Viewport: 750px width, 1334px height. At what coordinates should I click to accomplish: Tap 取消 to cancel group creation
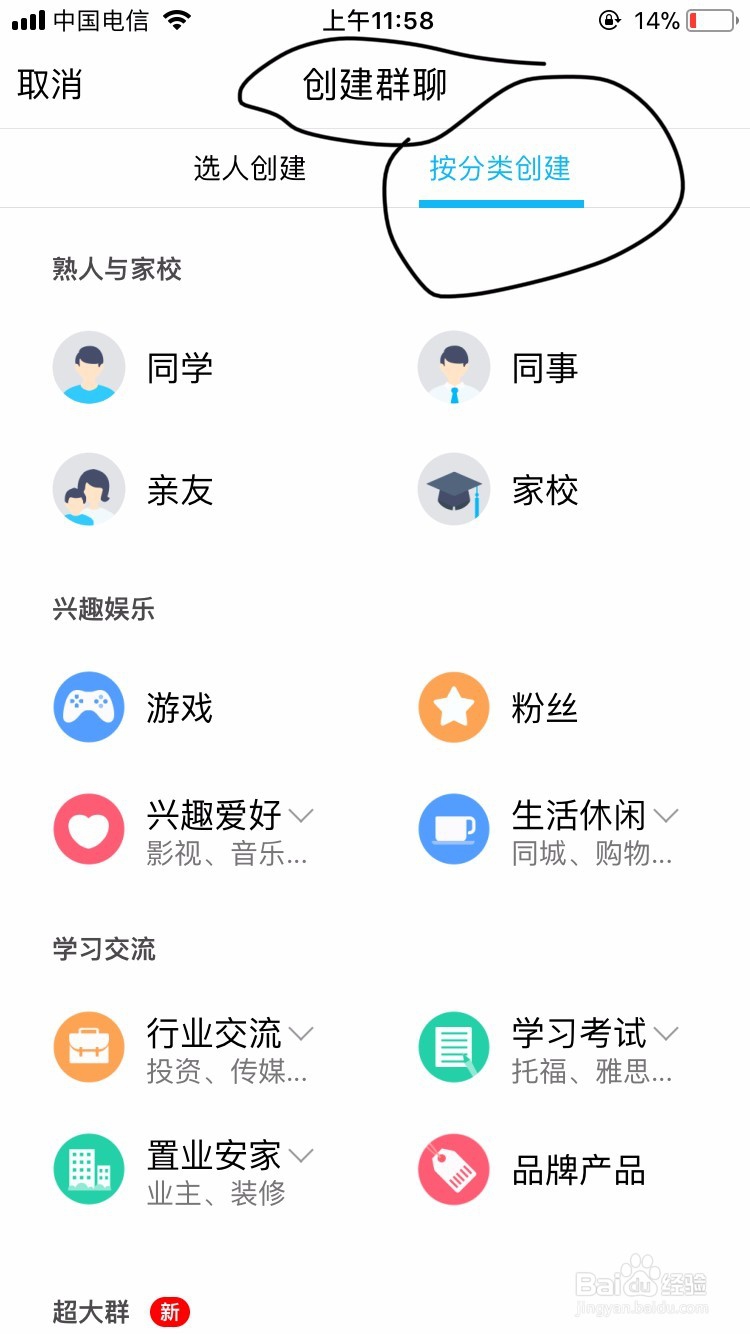(49, 85)
